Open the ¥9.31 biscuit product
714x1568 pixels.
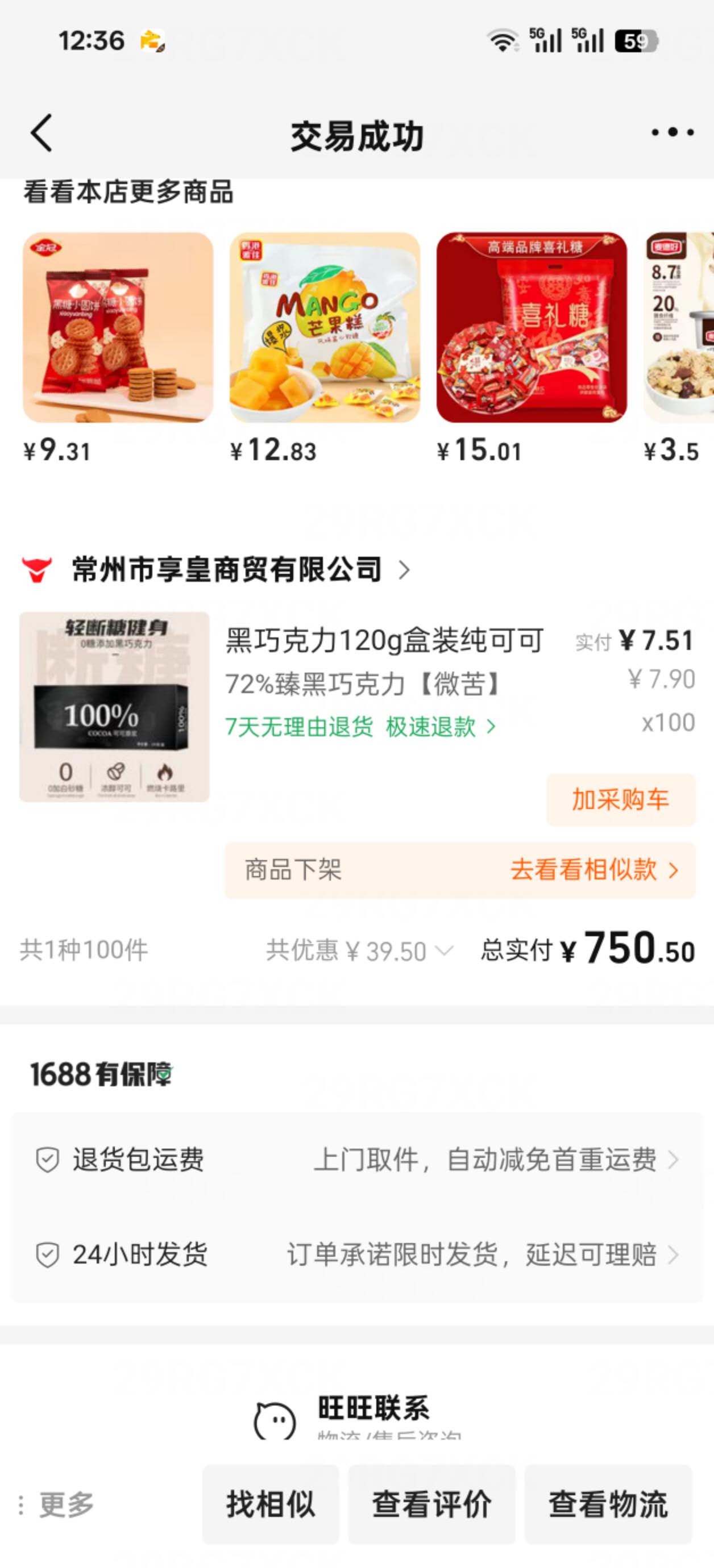pyautogui.click(x=118, y=327)
